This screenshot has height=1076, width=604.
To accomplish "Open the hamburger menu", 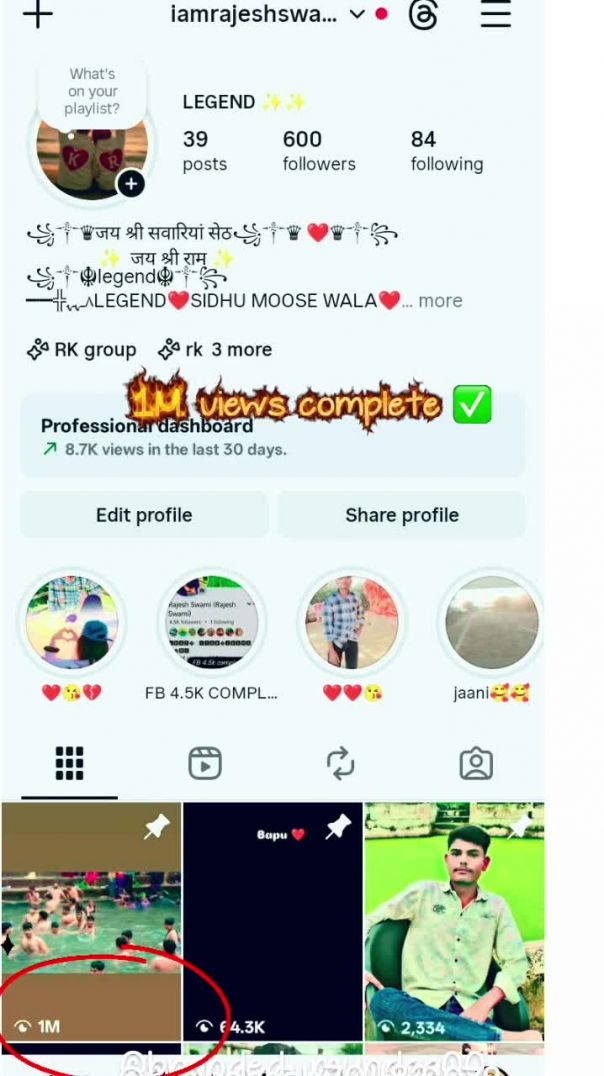I will [x=495, y=14].
